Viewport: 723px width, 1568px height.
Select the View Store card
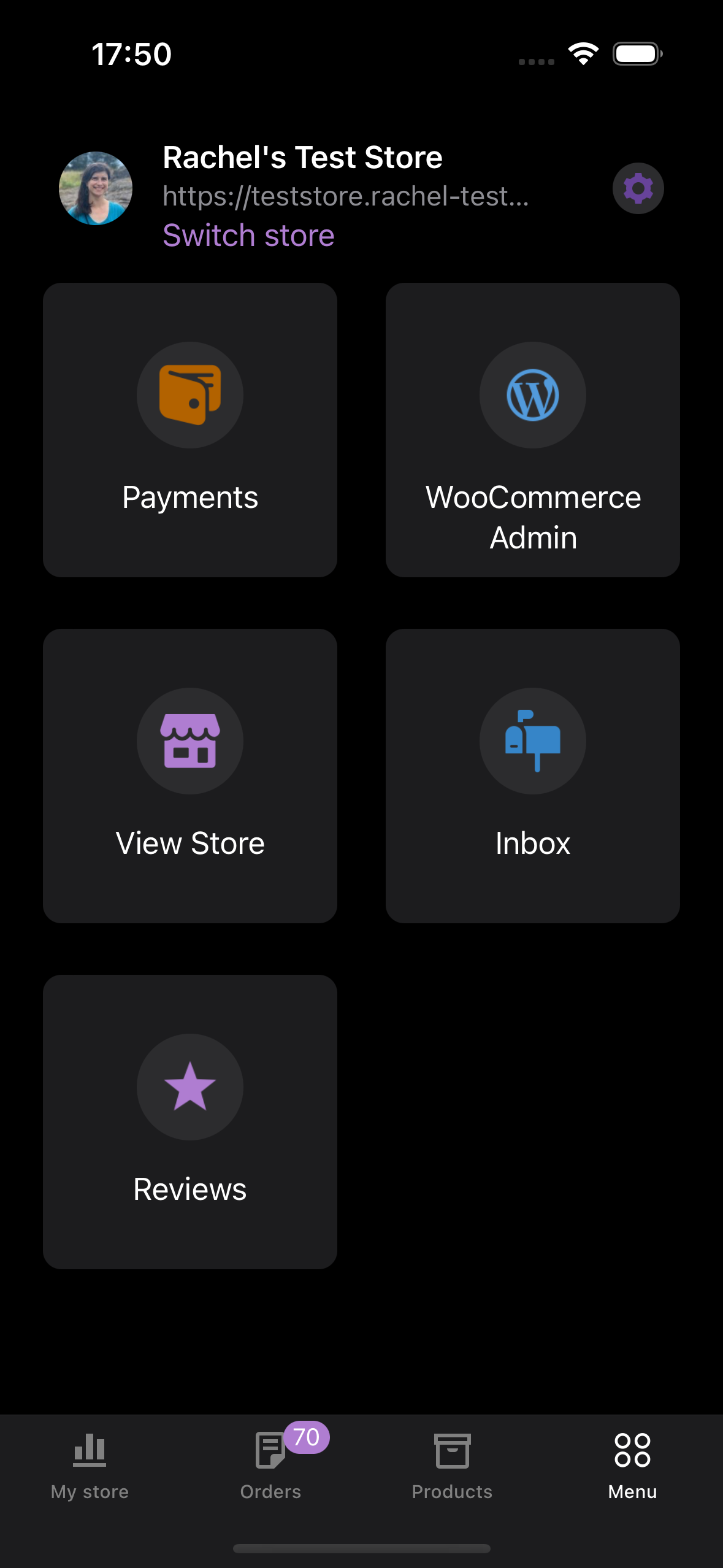(190, 775)
